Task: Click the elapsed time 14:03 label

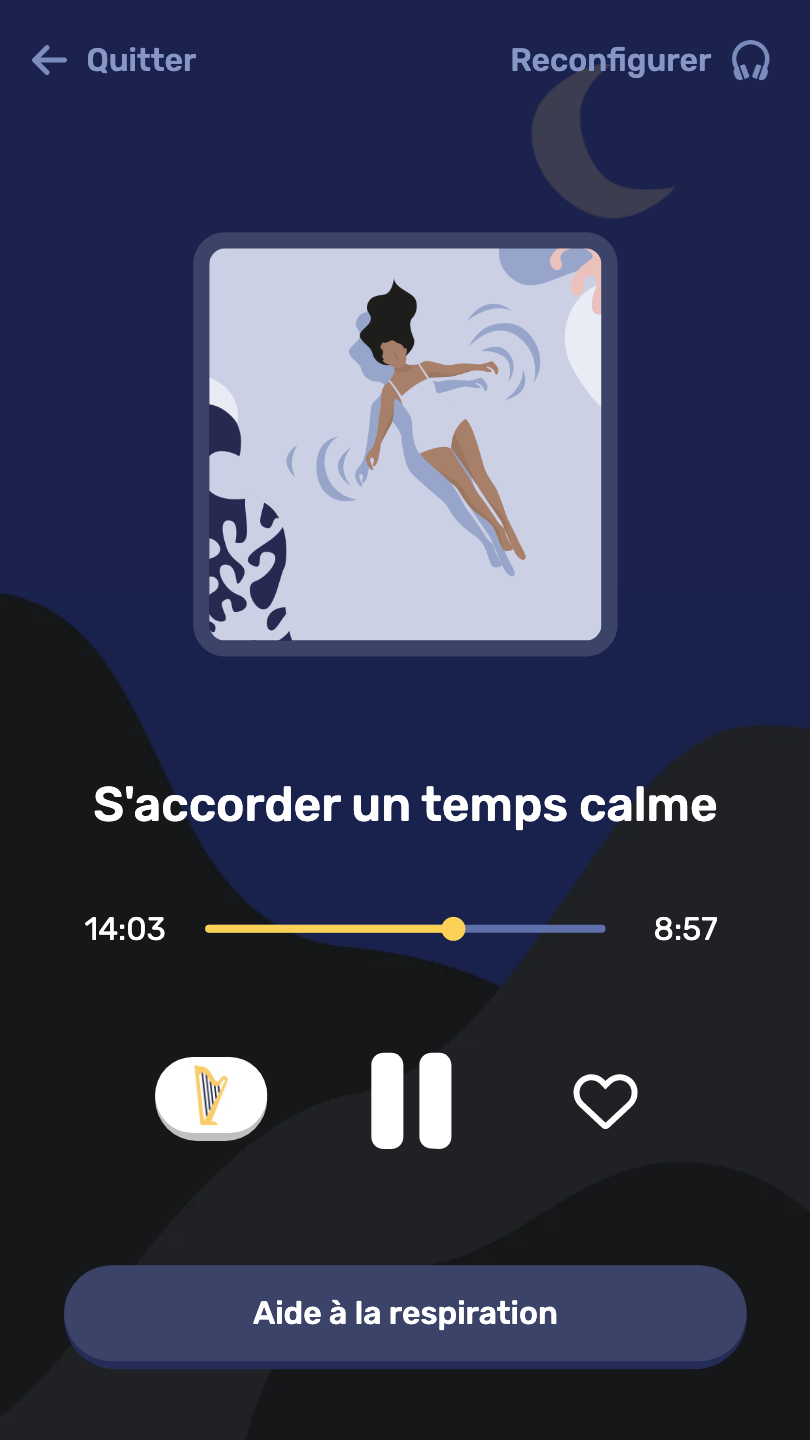Action: tap(127, 929)
